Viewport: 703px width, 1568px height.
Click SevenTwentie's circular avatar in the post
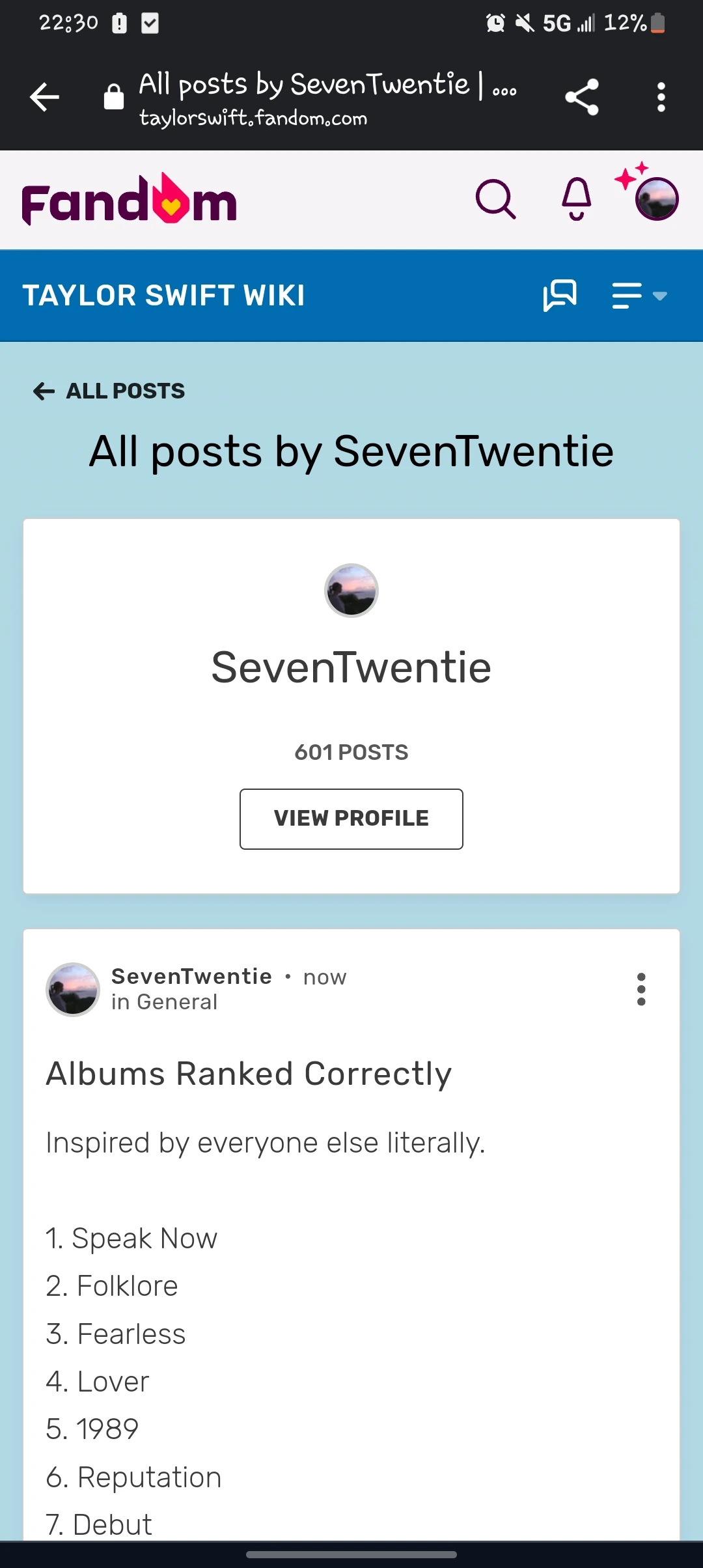[73, 989]
